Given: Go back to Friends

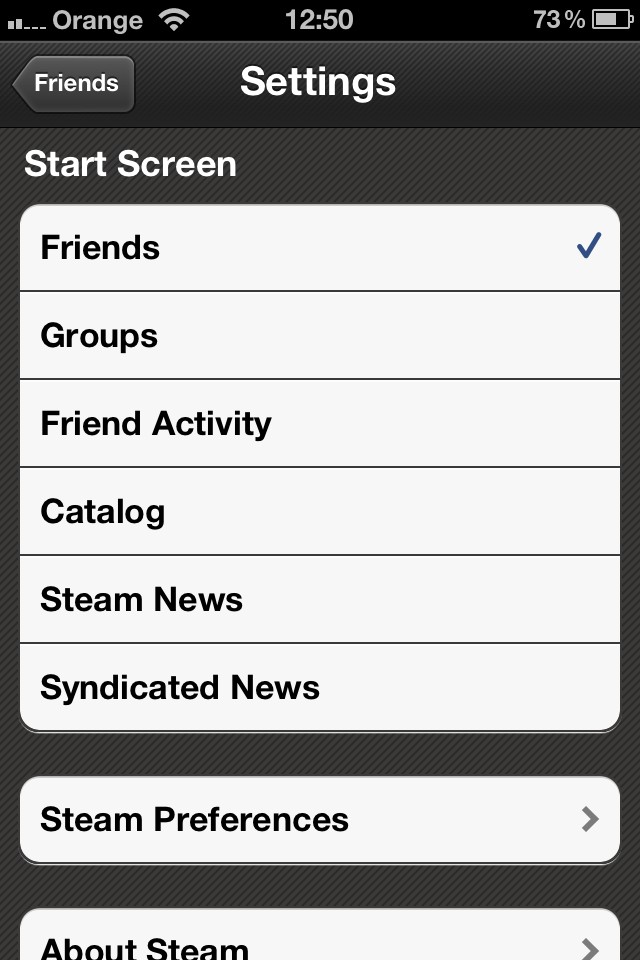Looking at the screenshot, I should [75, 84].
